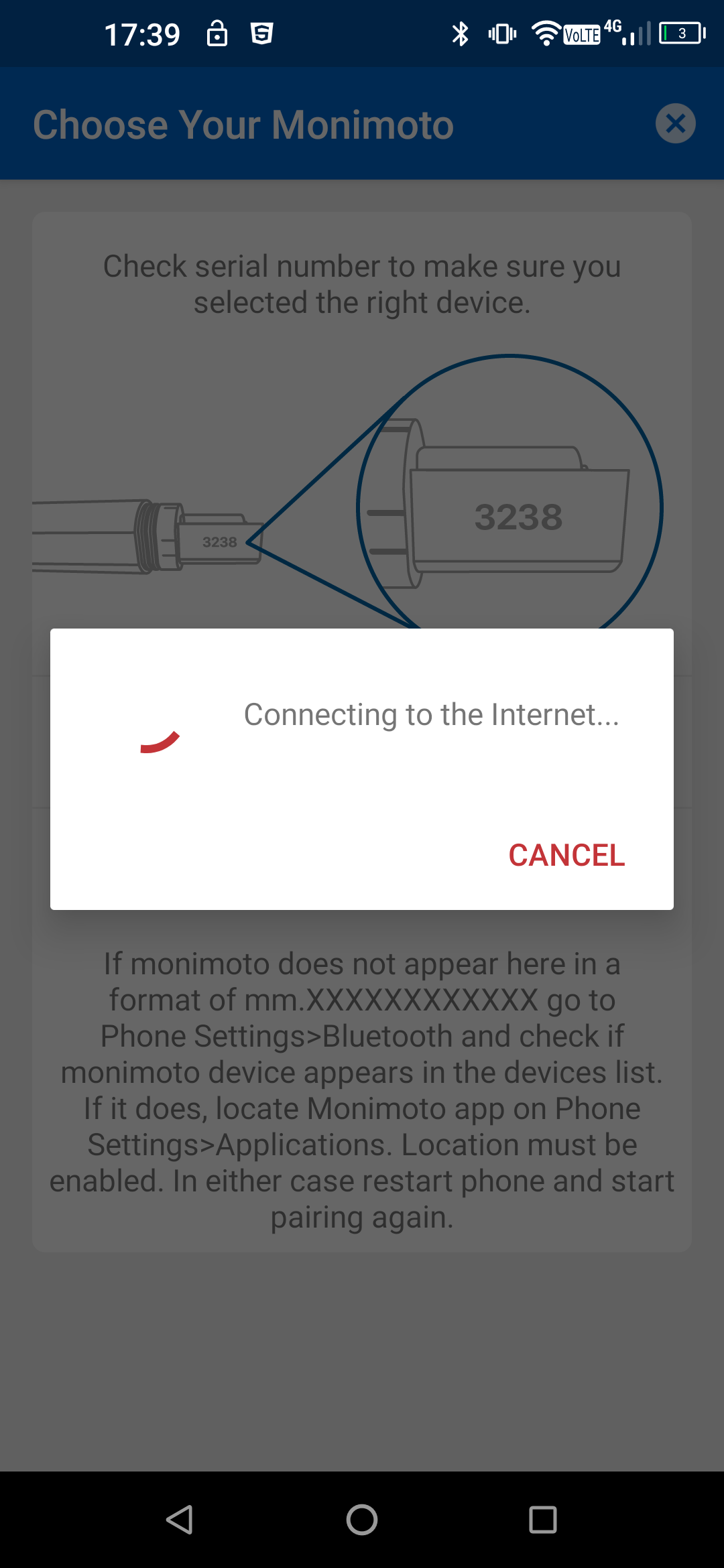Cancel the internet connection dialog

tap(566, 855)
